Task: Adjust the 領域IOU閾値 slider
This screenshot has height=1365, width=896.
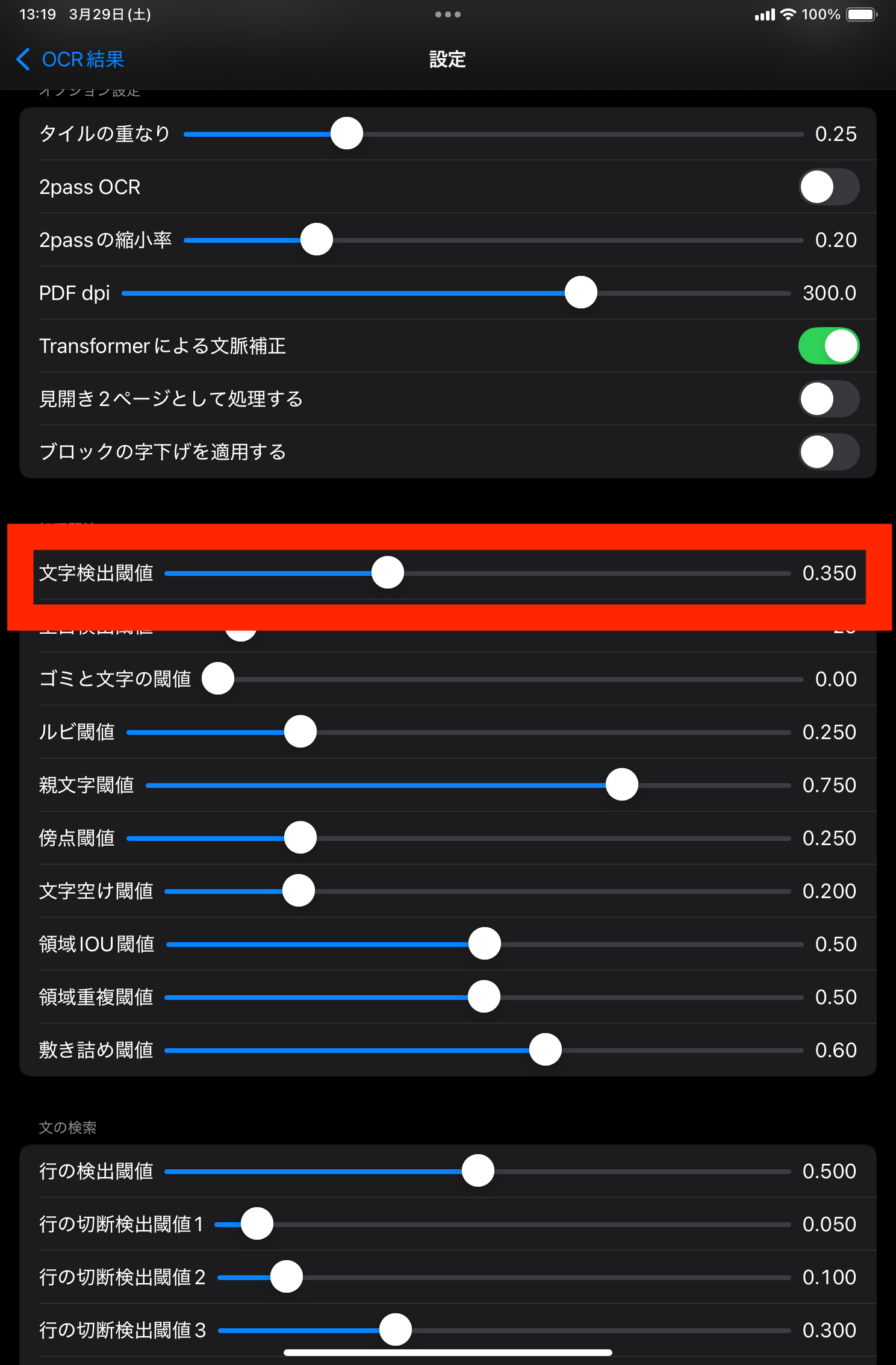Action: click(485, 944)
